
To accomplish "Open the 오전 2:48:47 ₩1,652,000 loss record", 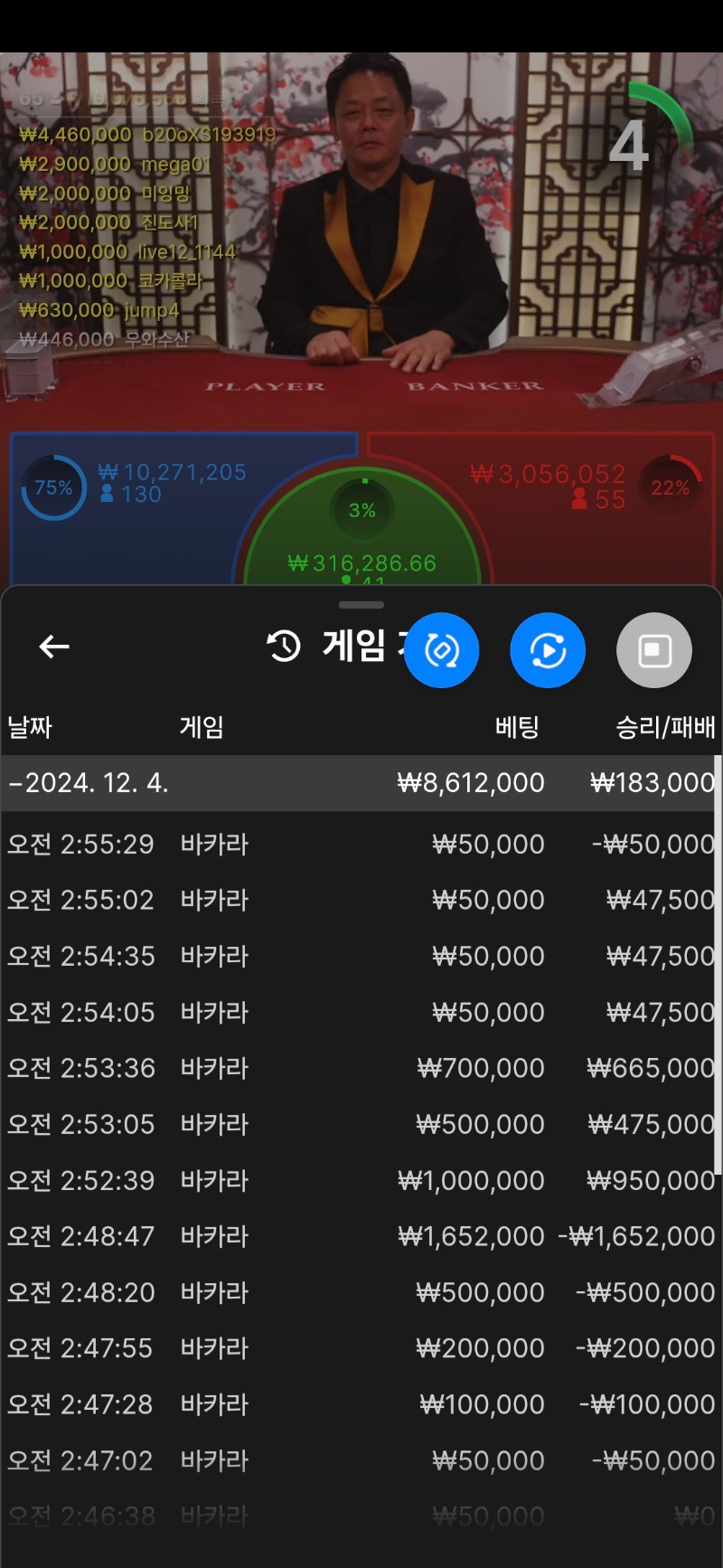I will (x=361, y=1237).
